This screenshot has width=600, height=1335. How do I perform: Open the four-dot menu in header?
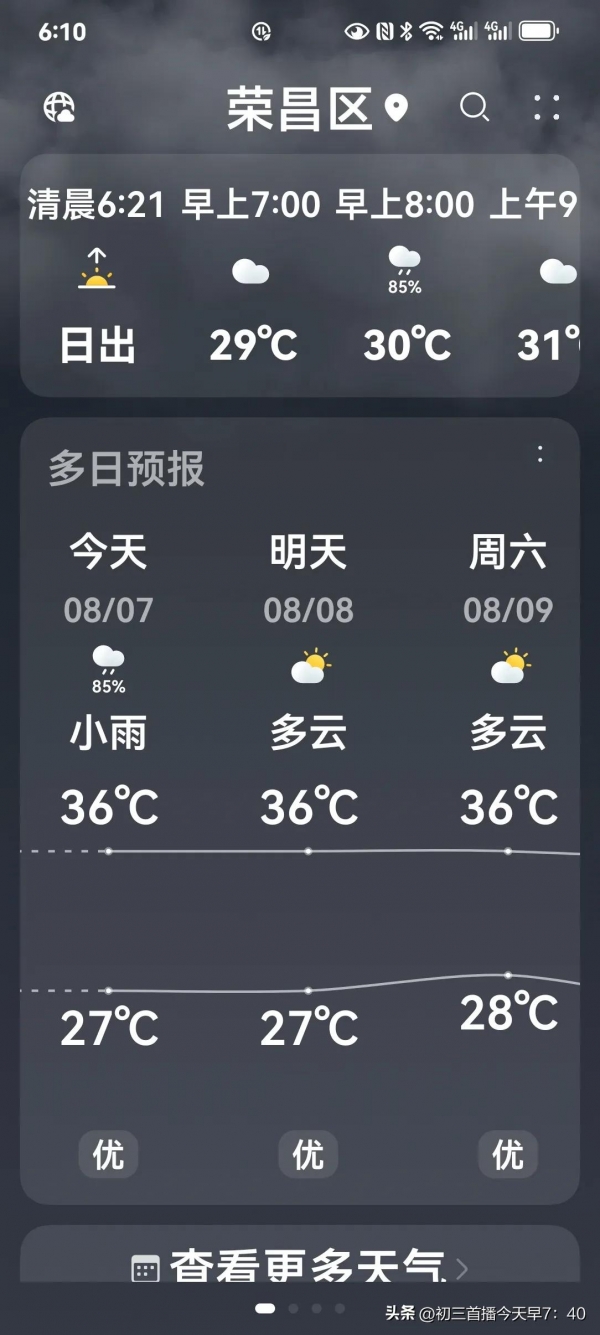click(547, 108)
